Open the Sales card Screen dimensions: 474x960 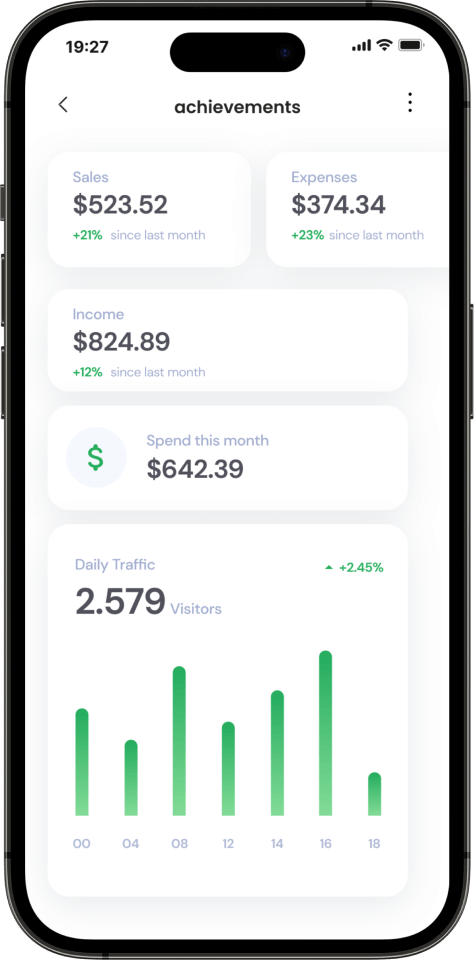pos(149,209)
